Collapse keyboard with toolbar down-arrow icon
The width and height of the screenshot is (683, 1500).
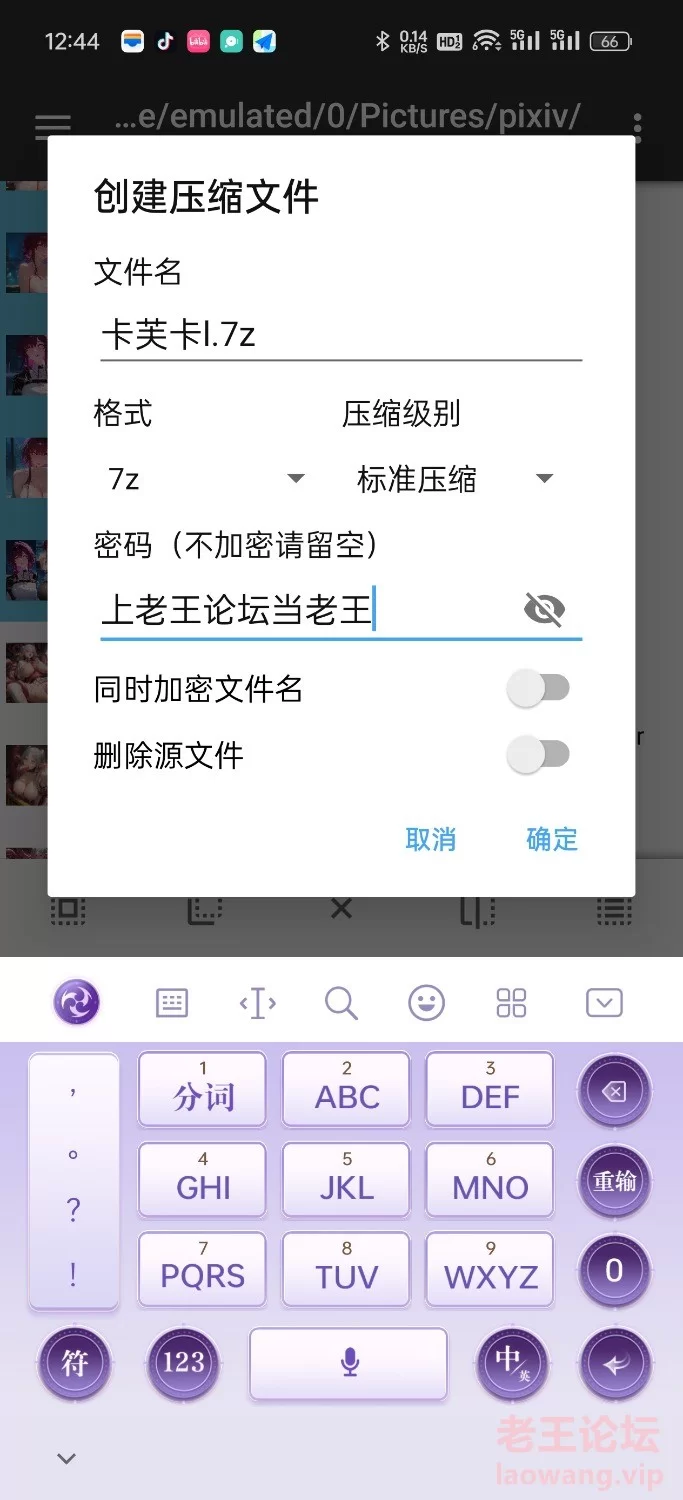pos(604,1002)
